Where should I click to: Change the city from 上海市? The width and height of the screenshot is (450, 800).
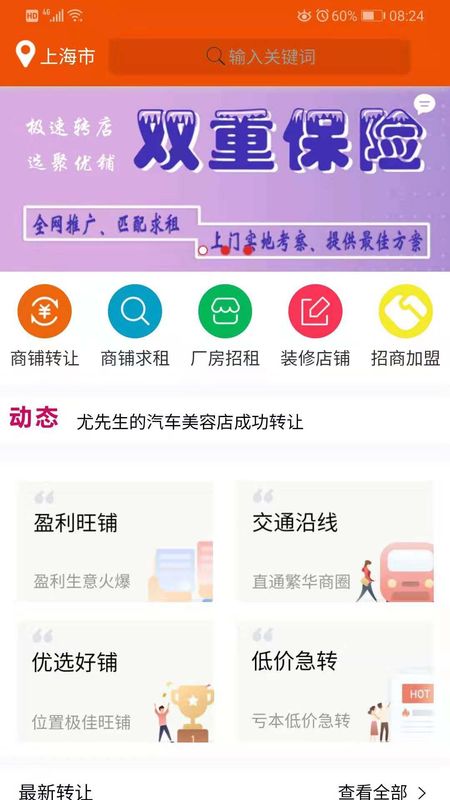pyautogui.click(x=55, y=56)
